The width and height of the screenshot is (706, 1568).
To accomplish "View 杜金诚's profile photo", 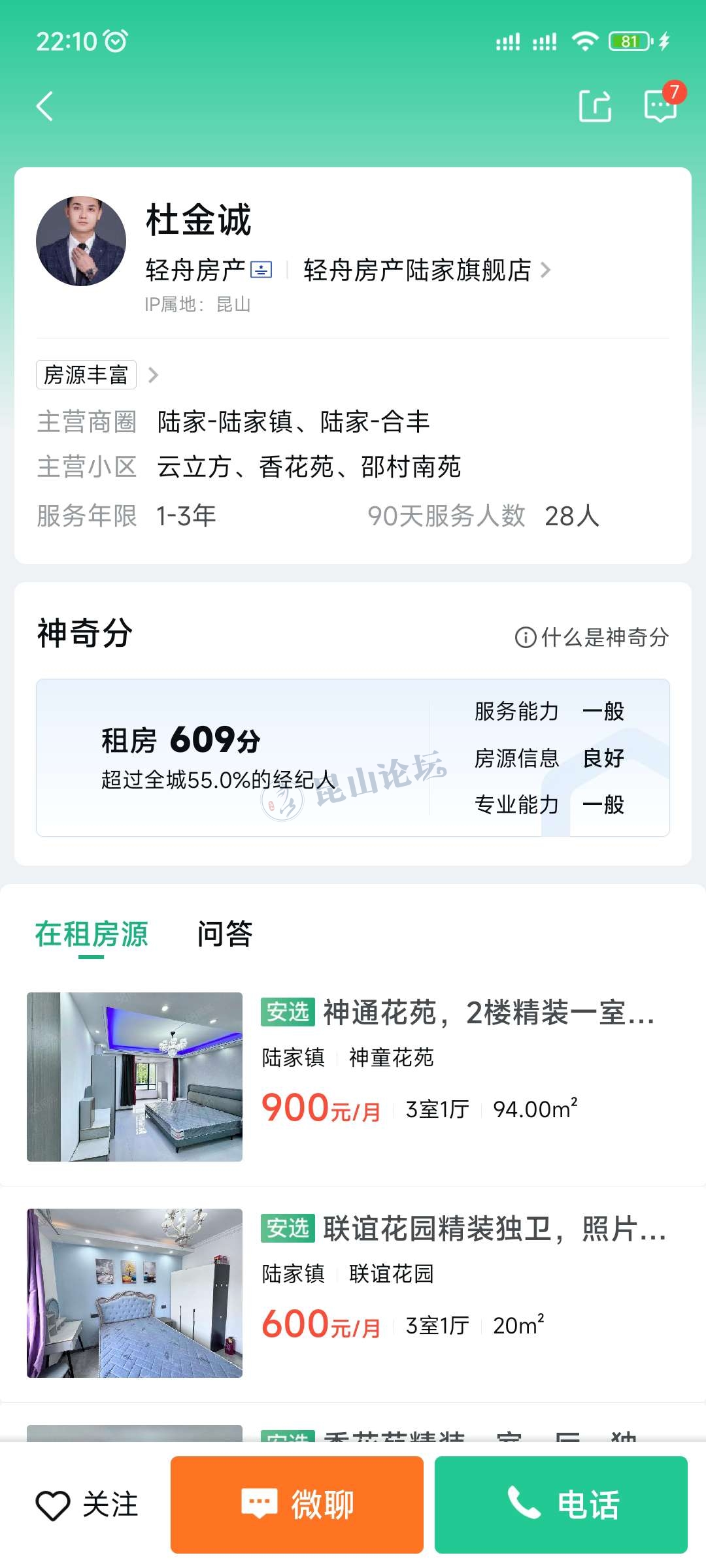I will [x=81, y=241].
